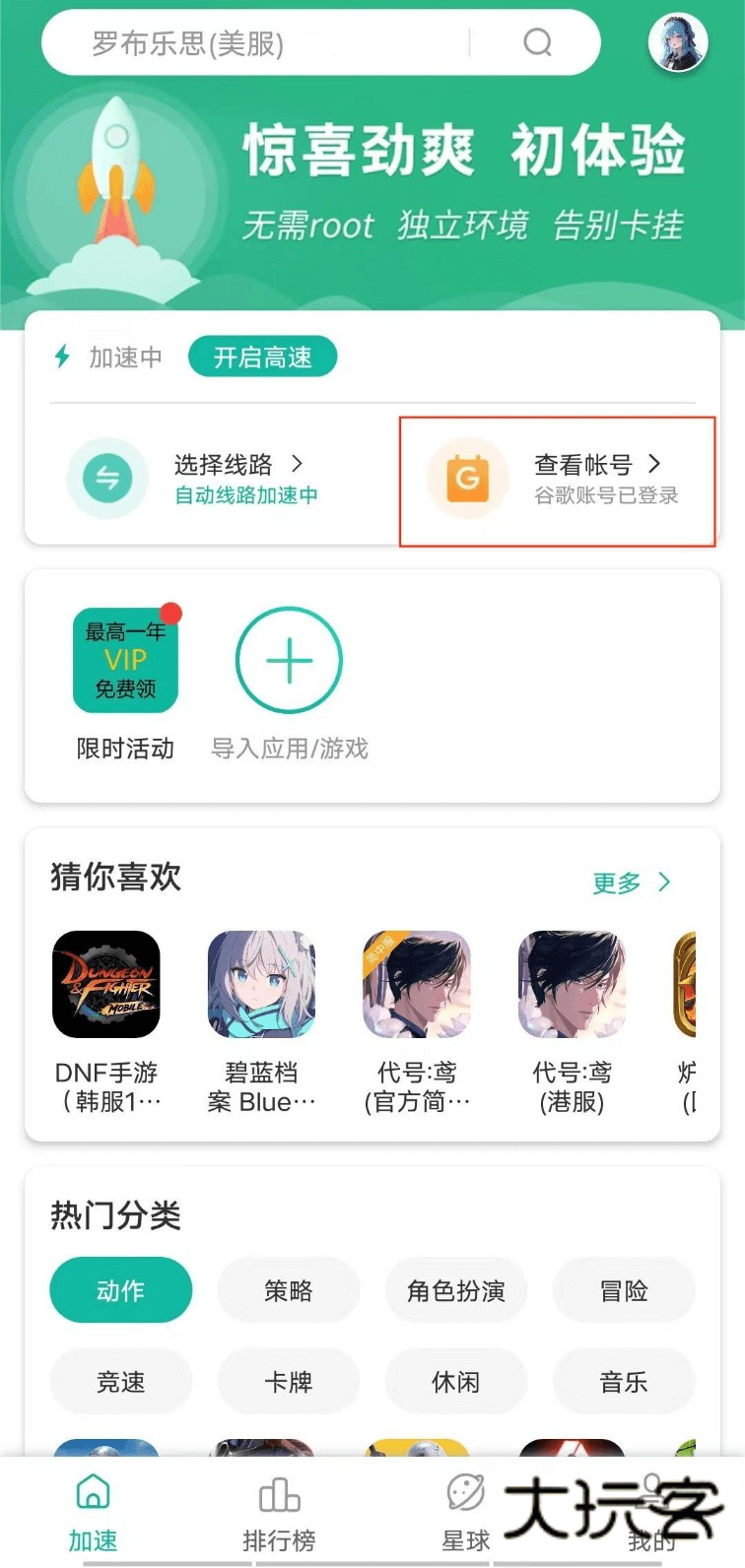Switch to the 排行榜 tab

279,1514
